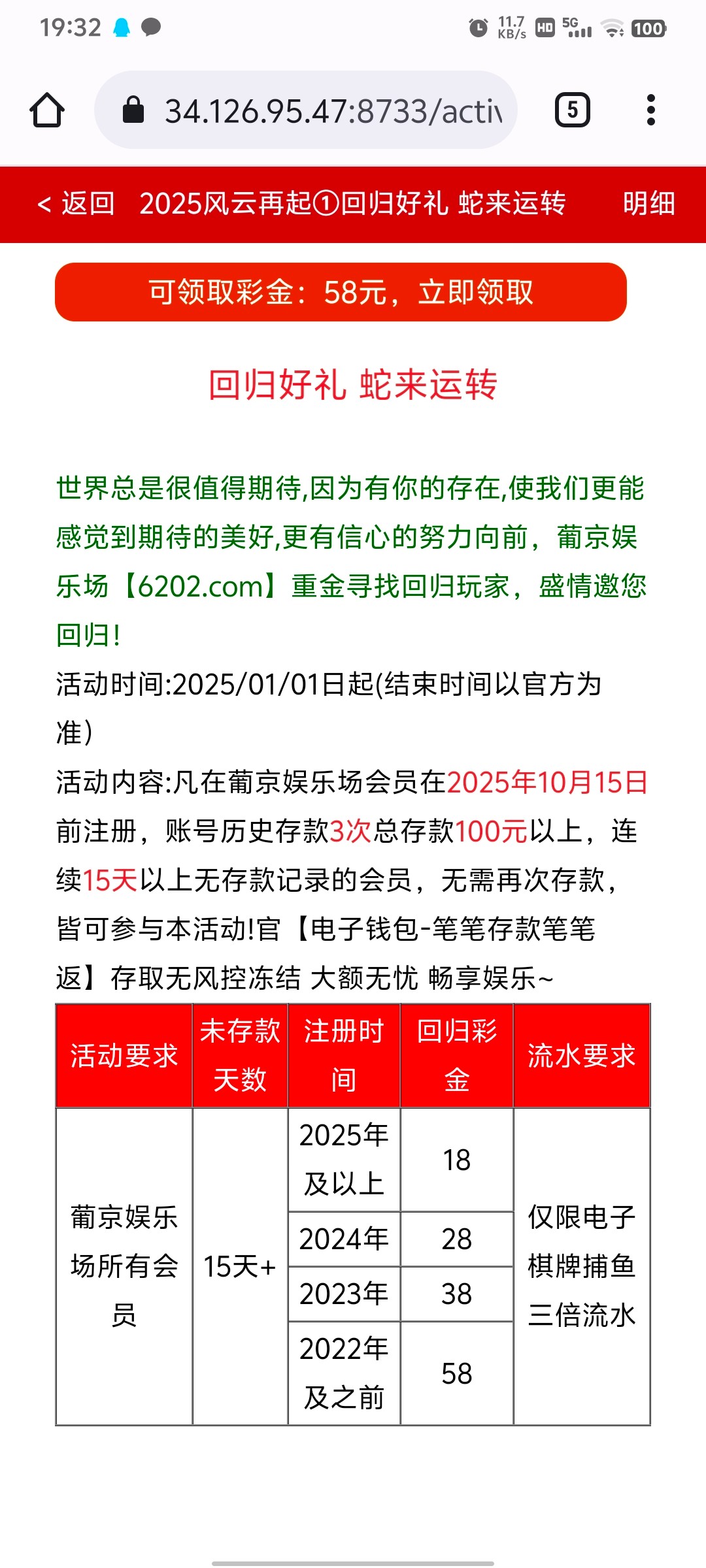Open the tab switcher showing 5 tabs

click(x=572, y=110)
